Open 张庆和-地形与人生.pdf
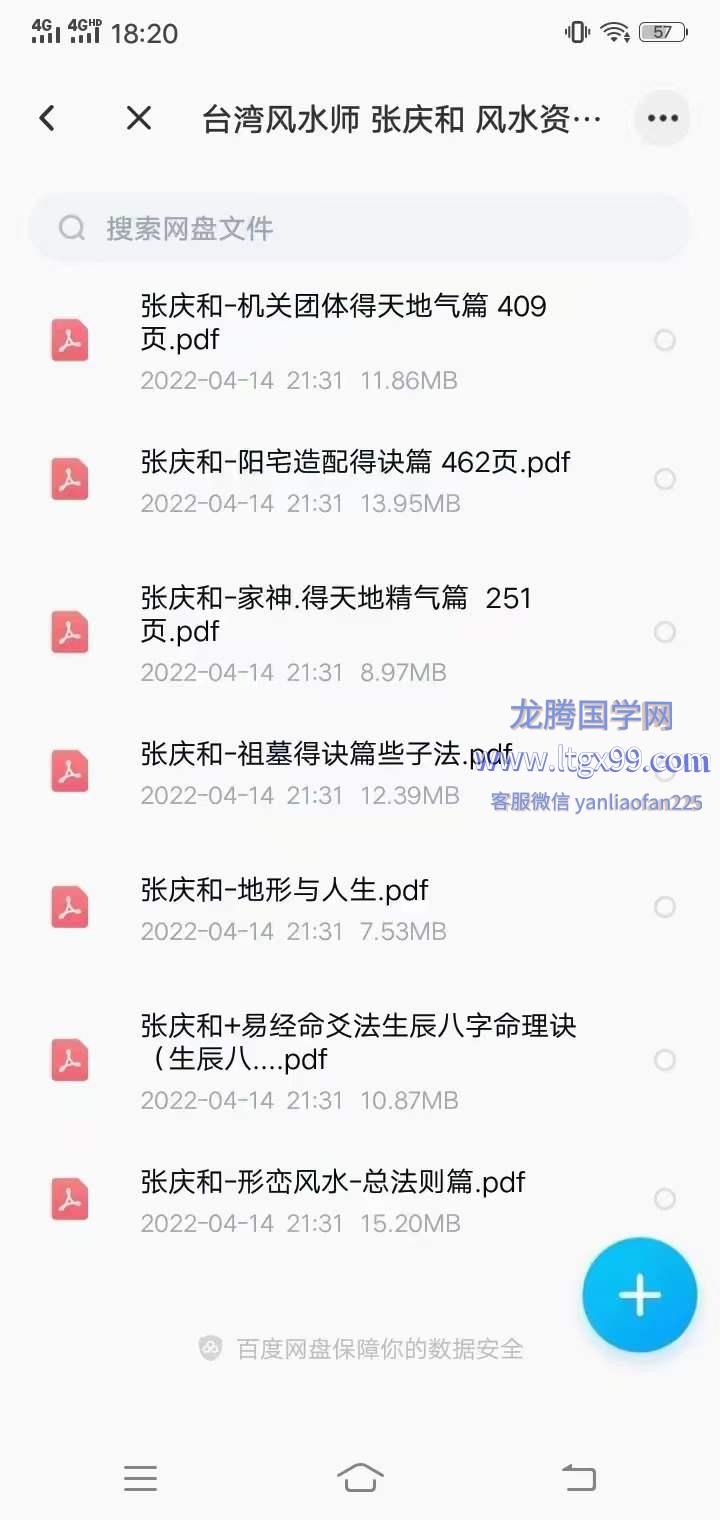The image size is (720, 1520). pos(360,908)
